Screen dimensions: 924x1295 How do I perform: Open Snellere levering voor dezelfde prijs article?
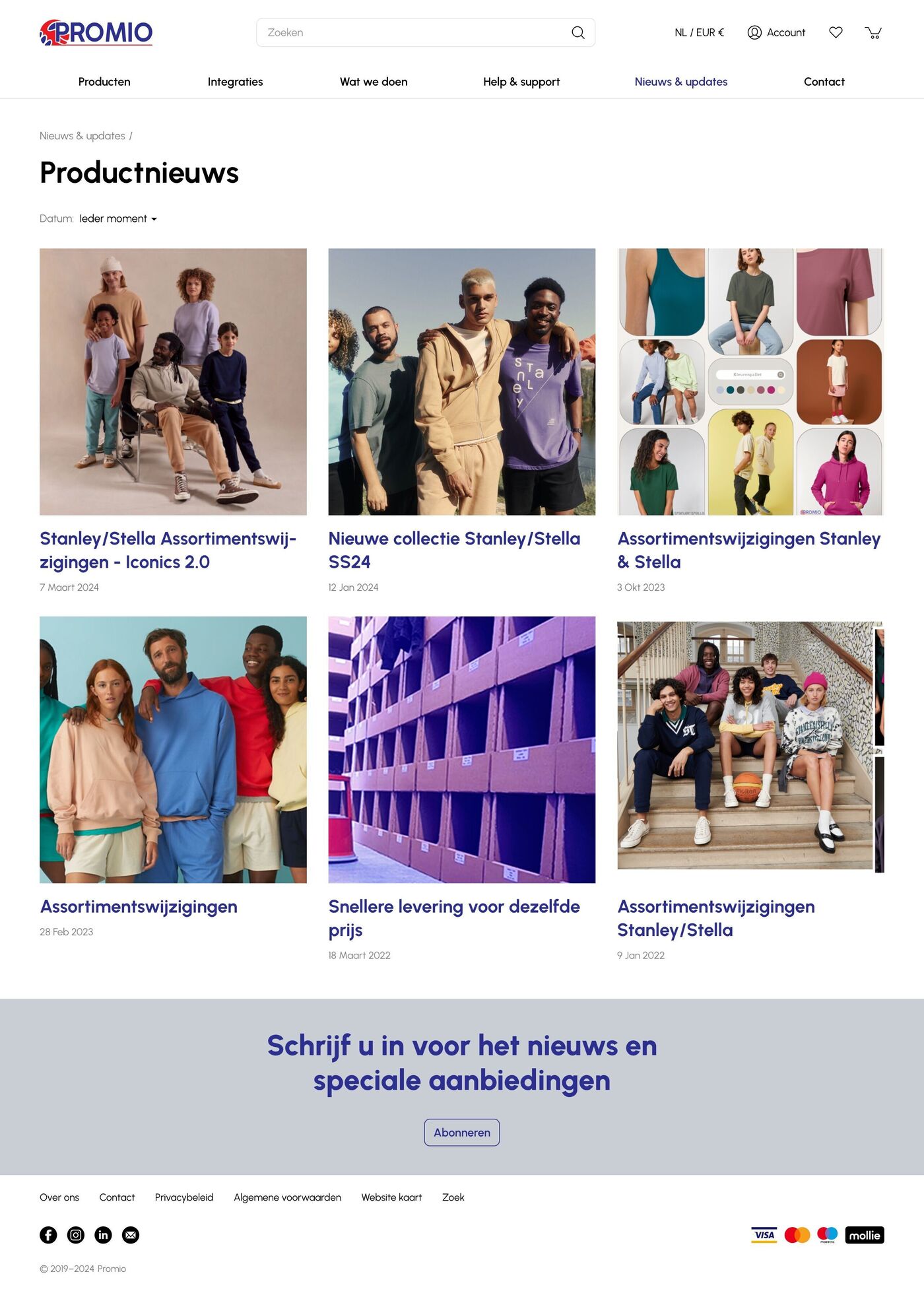(x=454, y=917)
